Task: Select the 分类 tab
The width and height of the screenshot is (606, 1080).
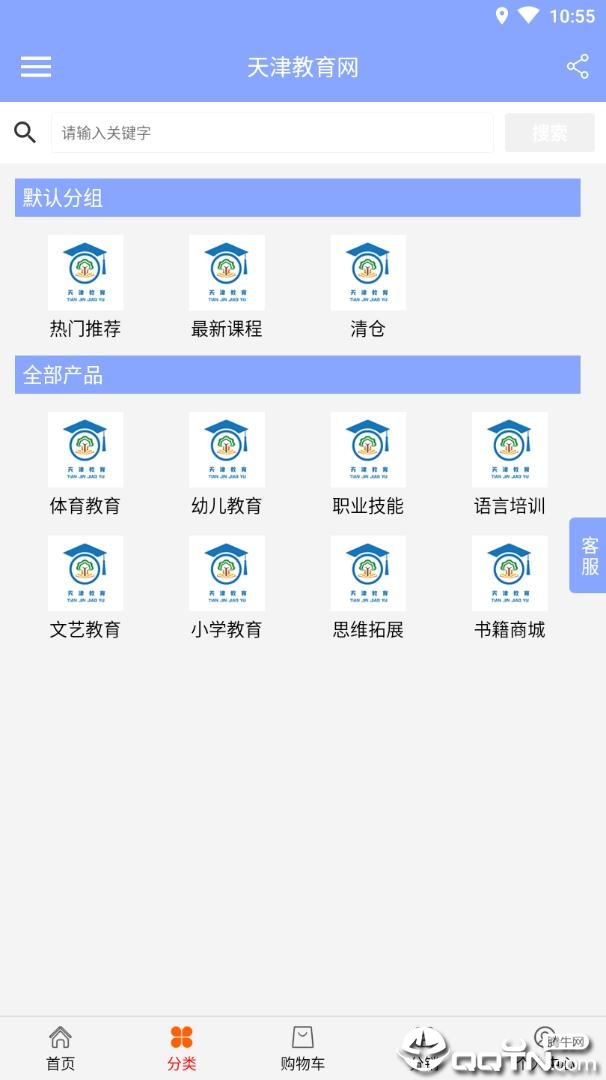Action: [181, 1048]
